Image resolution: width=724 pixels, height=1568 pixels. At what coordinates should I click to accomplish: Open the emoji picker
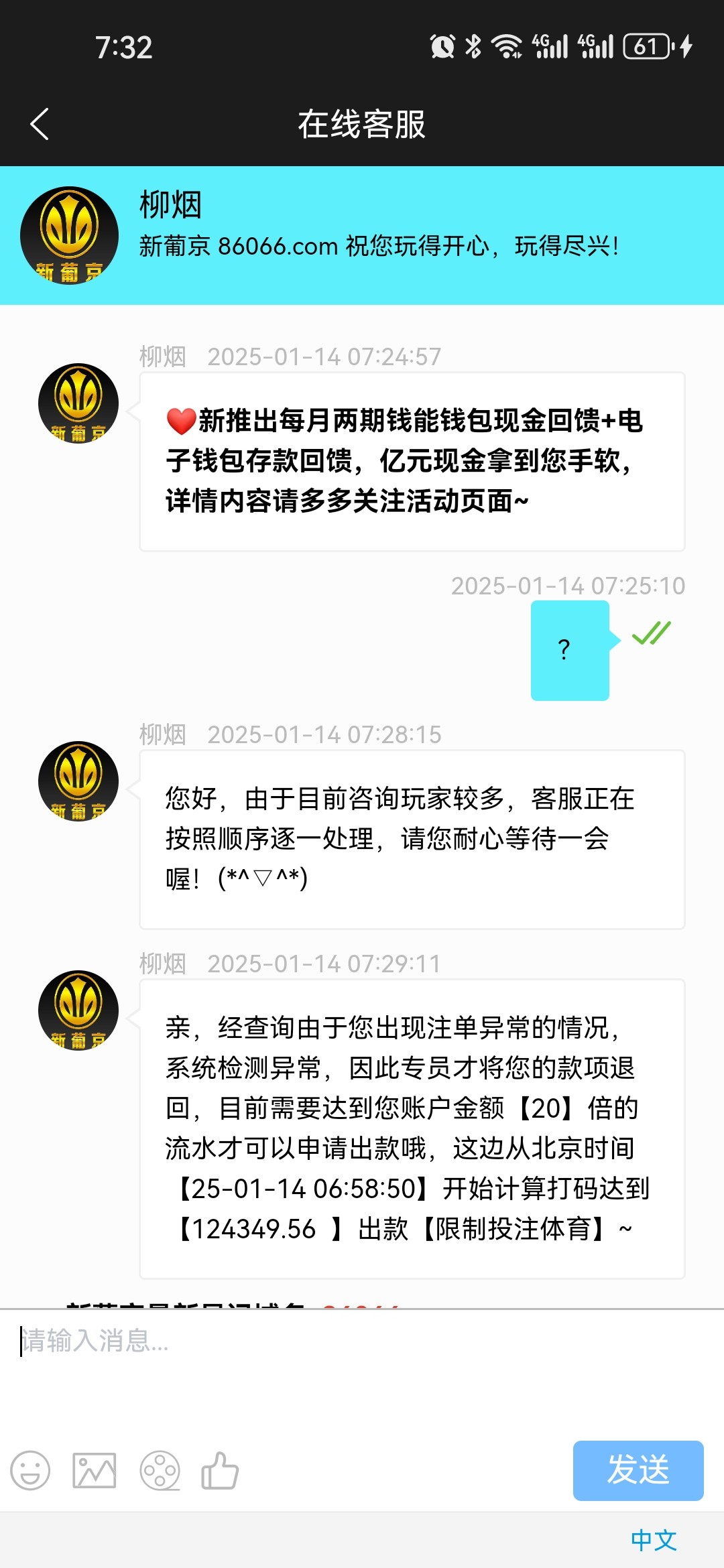click(x=30, y=1471)
